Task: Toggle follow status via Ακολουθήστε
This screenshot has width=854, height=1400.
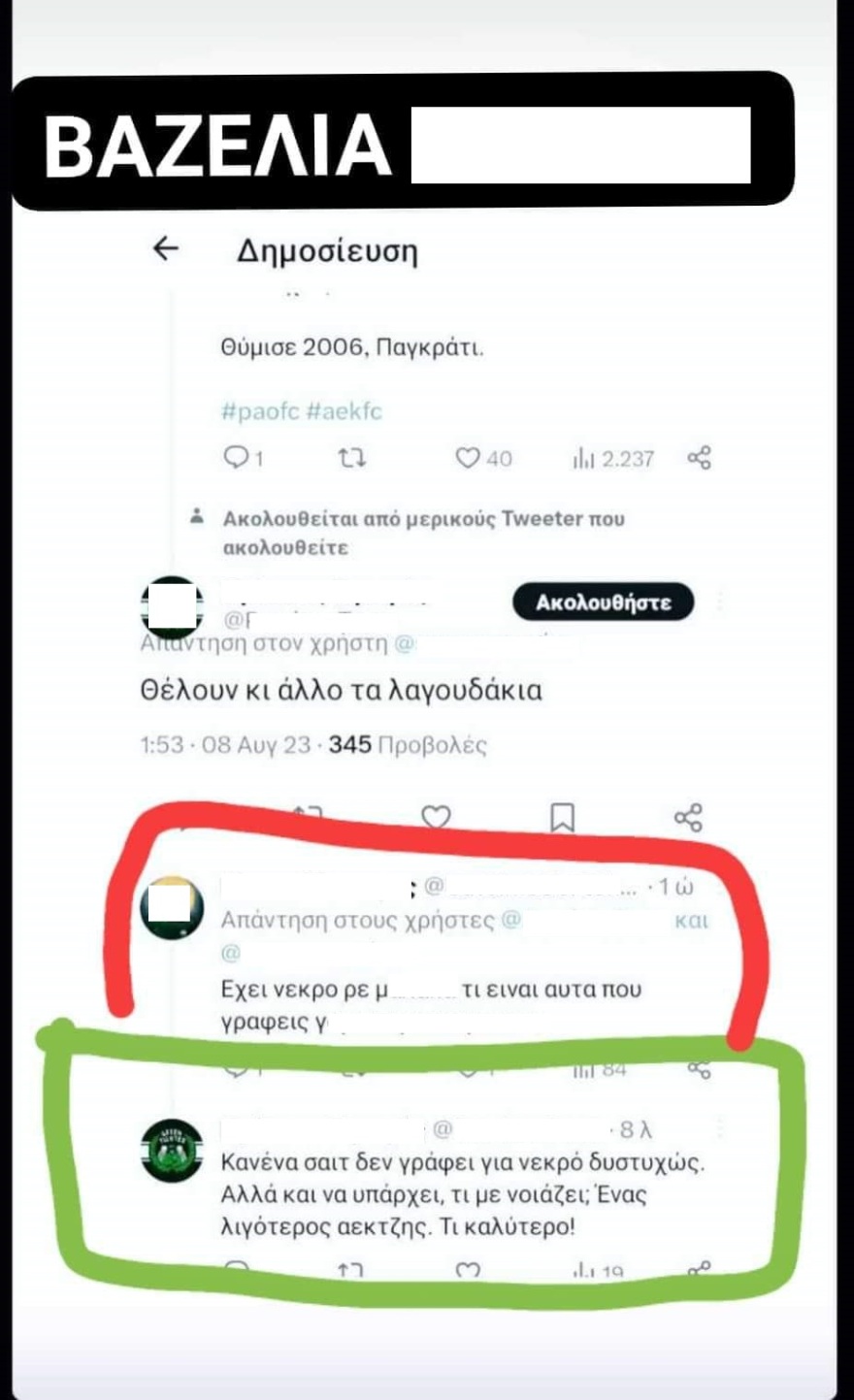Action: (x=604, y=602)
